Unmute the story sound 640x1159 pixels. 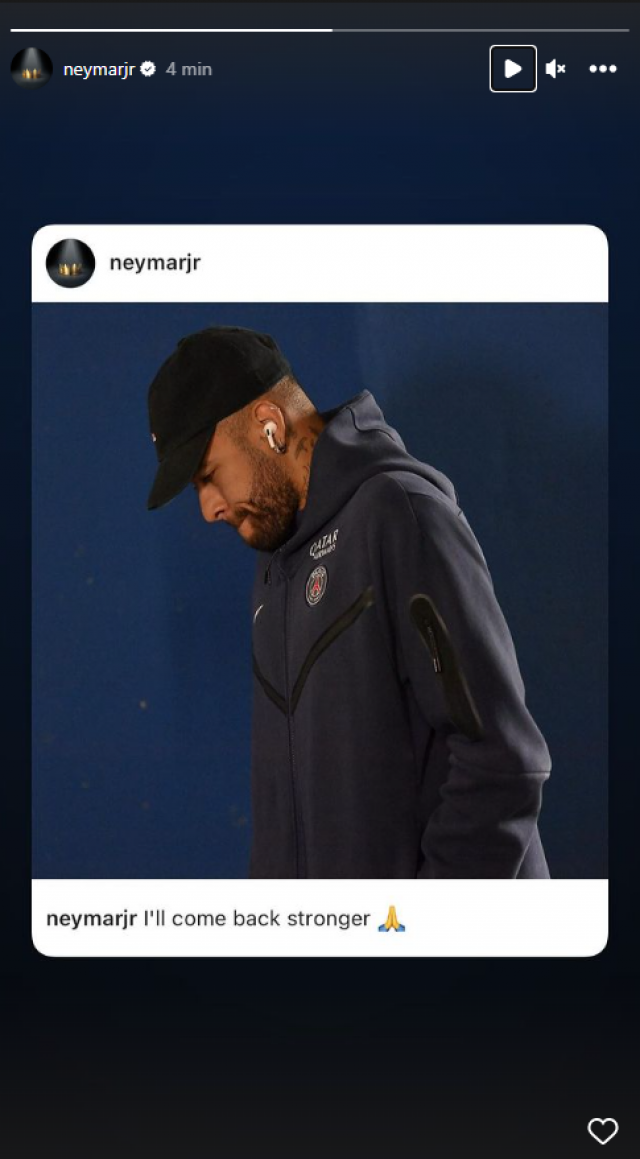point(556,69)
